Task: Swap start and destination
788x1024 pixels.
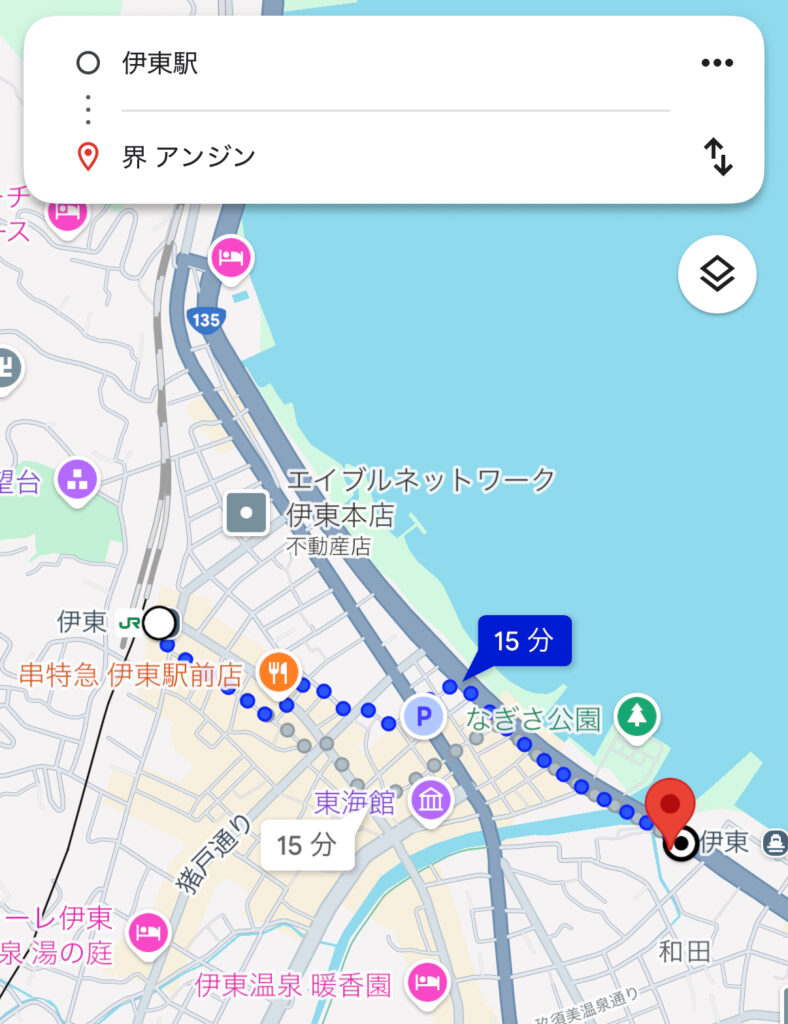Action: 718,157
